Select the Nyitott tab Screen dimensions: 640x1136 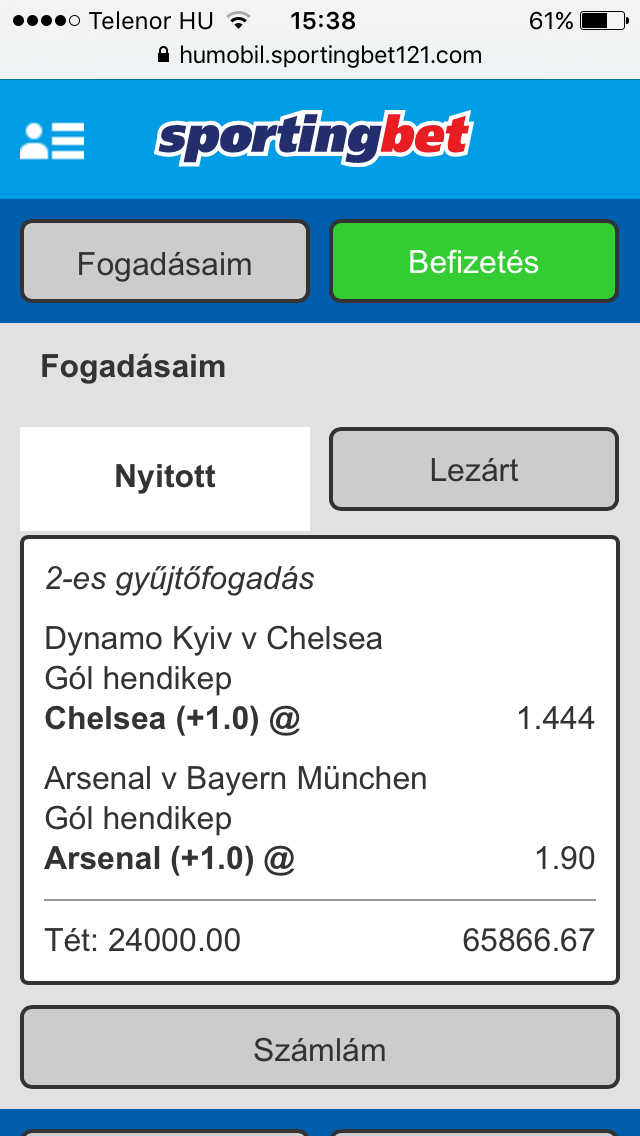point(165,477)
